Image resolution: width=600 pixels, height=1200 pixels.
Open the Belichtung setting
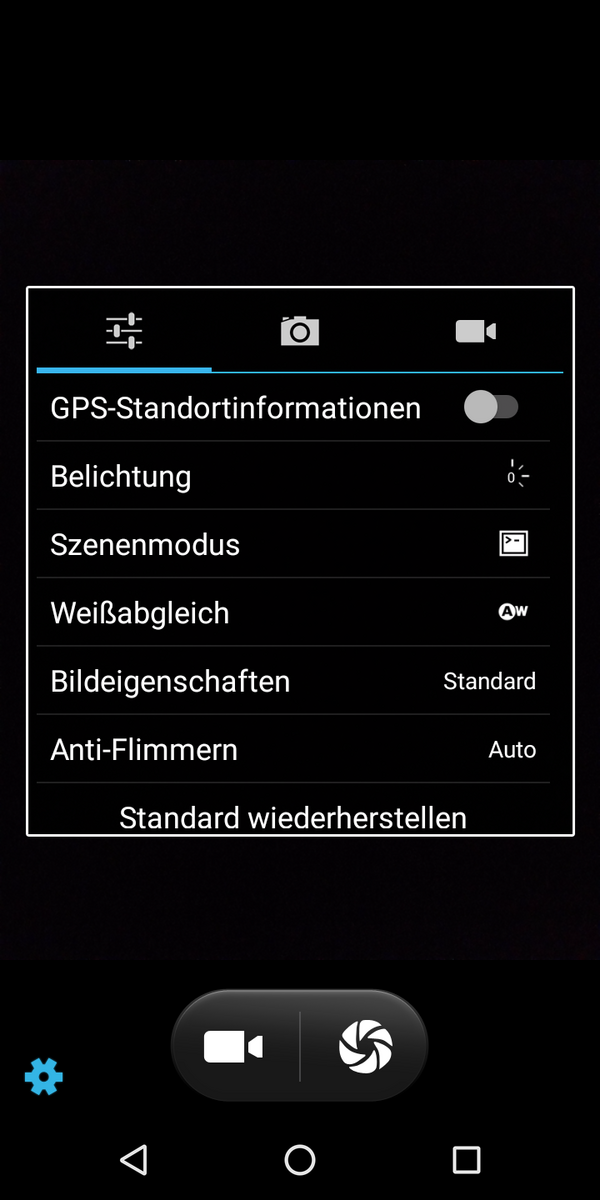tap(292, 476)
